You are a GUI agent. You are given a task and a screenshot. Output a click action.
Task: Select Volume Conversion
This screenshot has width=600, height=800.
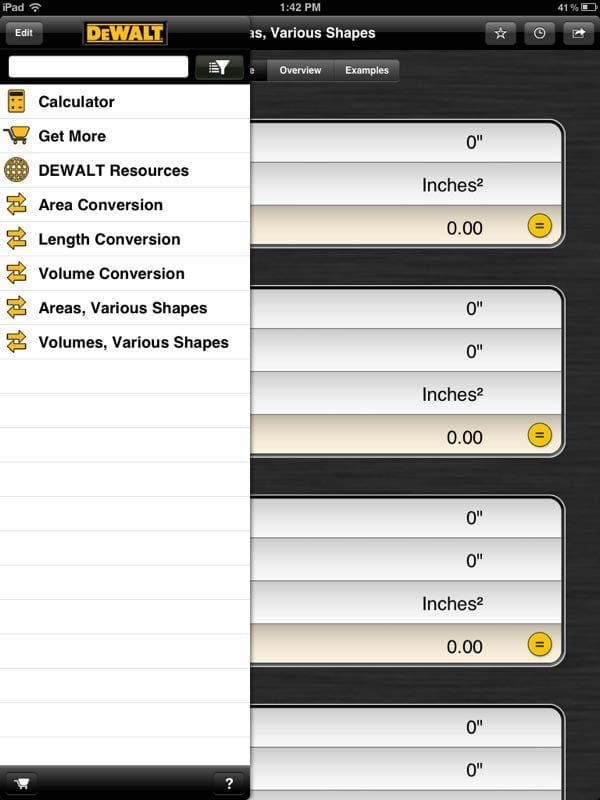[111, 273]
